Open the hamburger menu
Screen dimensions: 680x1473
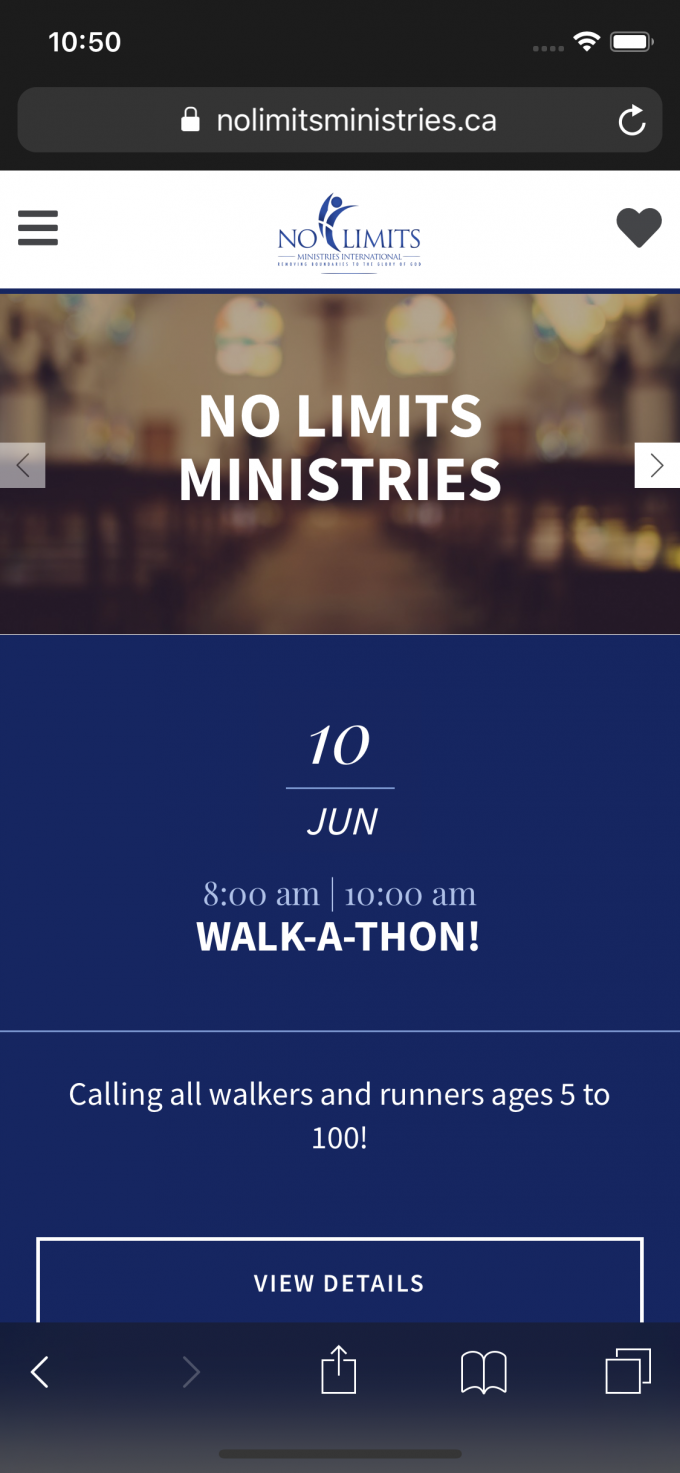tap(38, 228)
